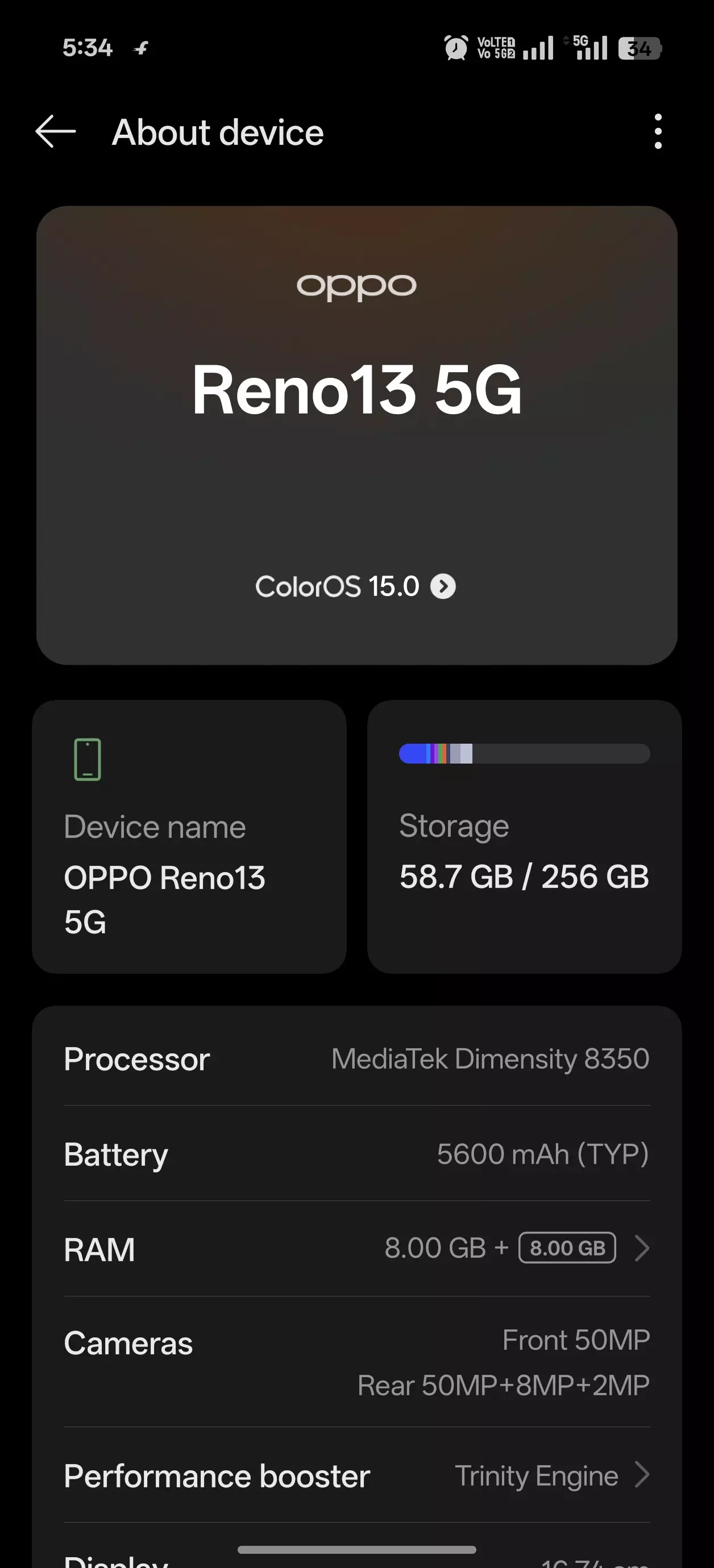
Task: Open ColorOS 15.0 version details
Action: 356,587
